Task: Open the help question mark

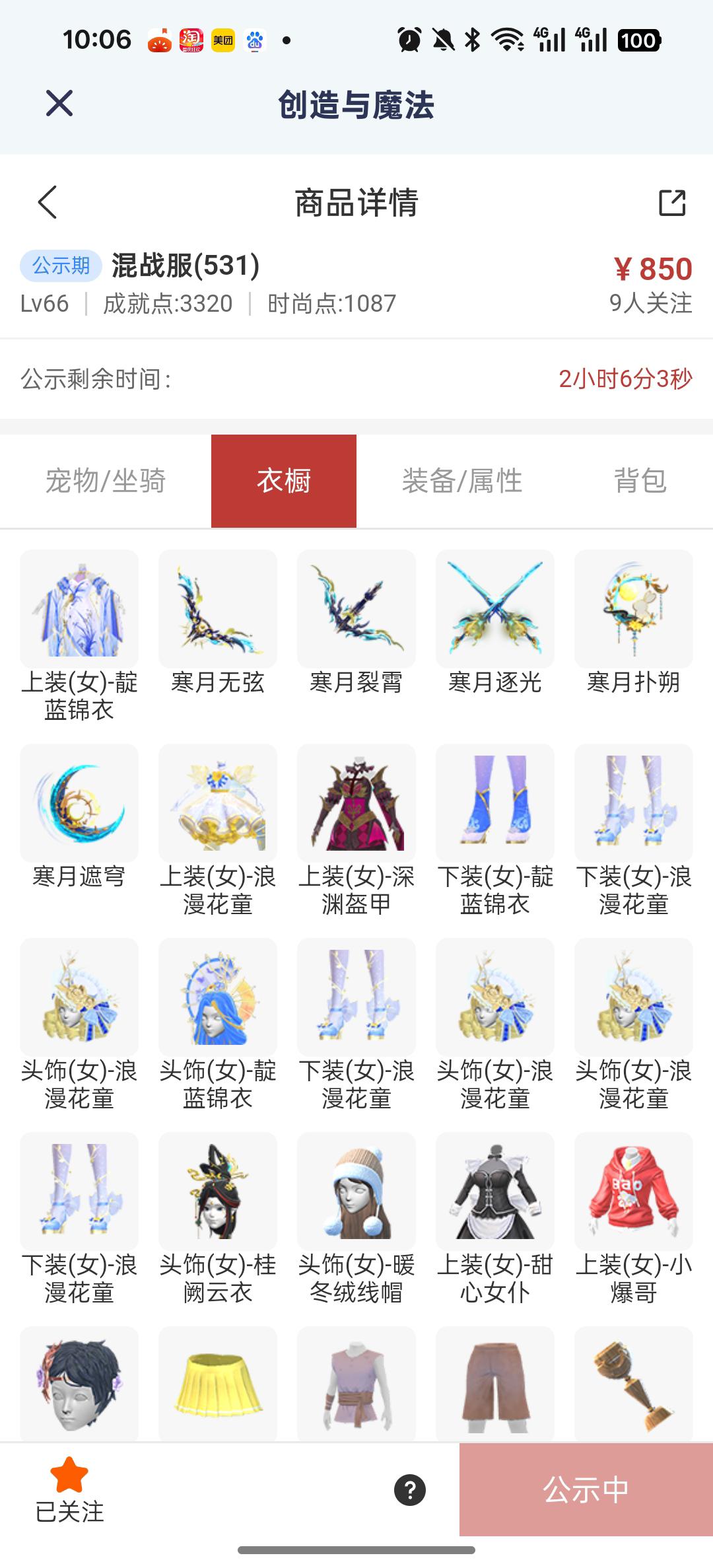Action: (x=410, y=1490)
